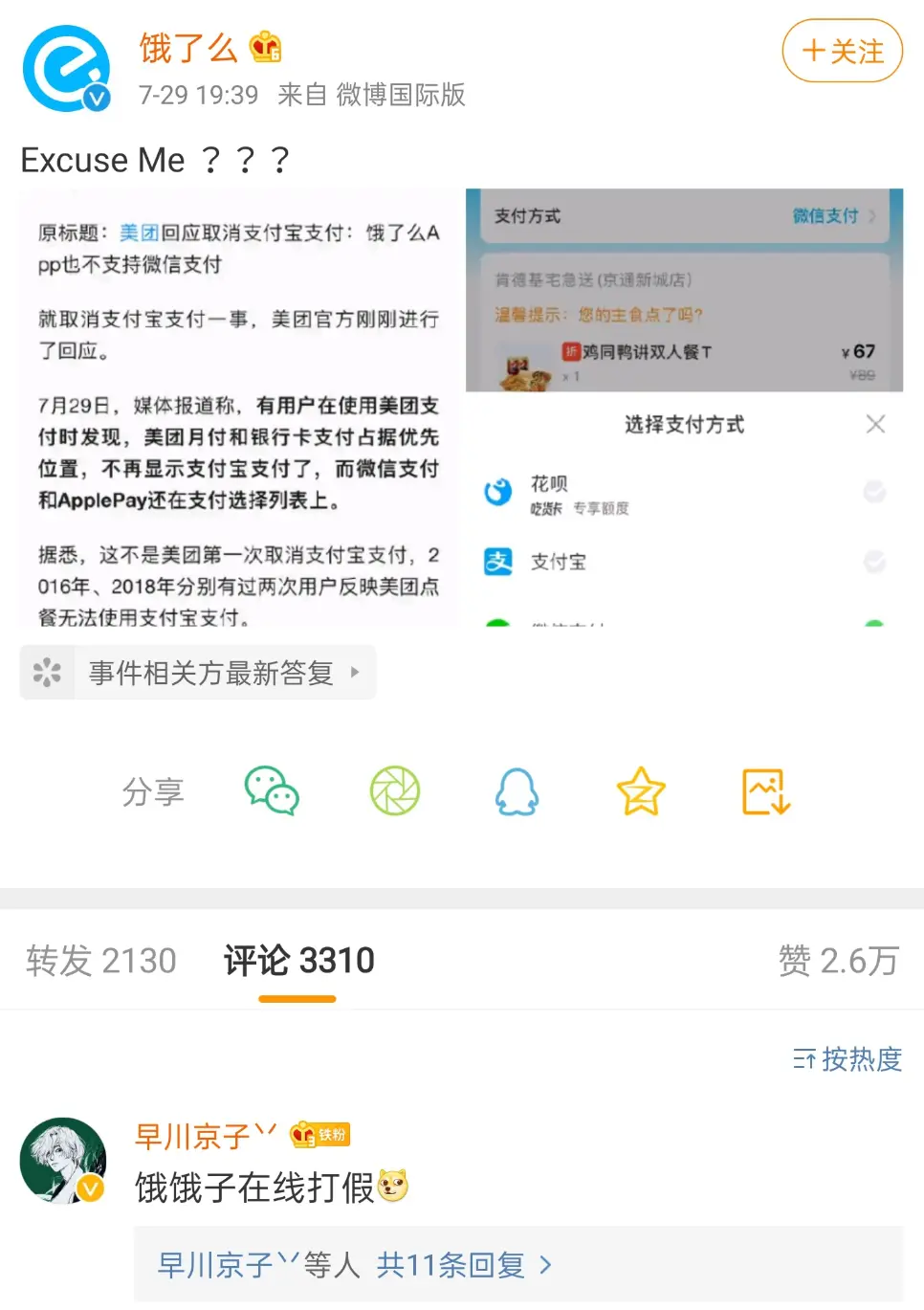Share to WeChat Moments

tap(395, 791)
